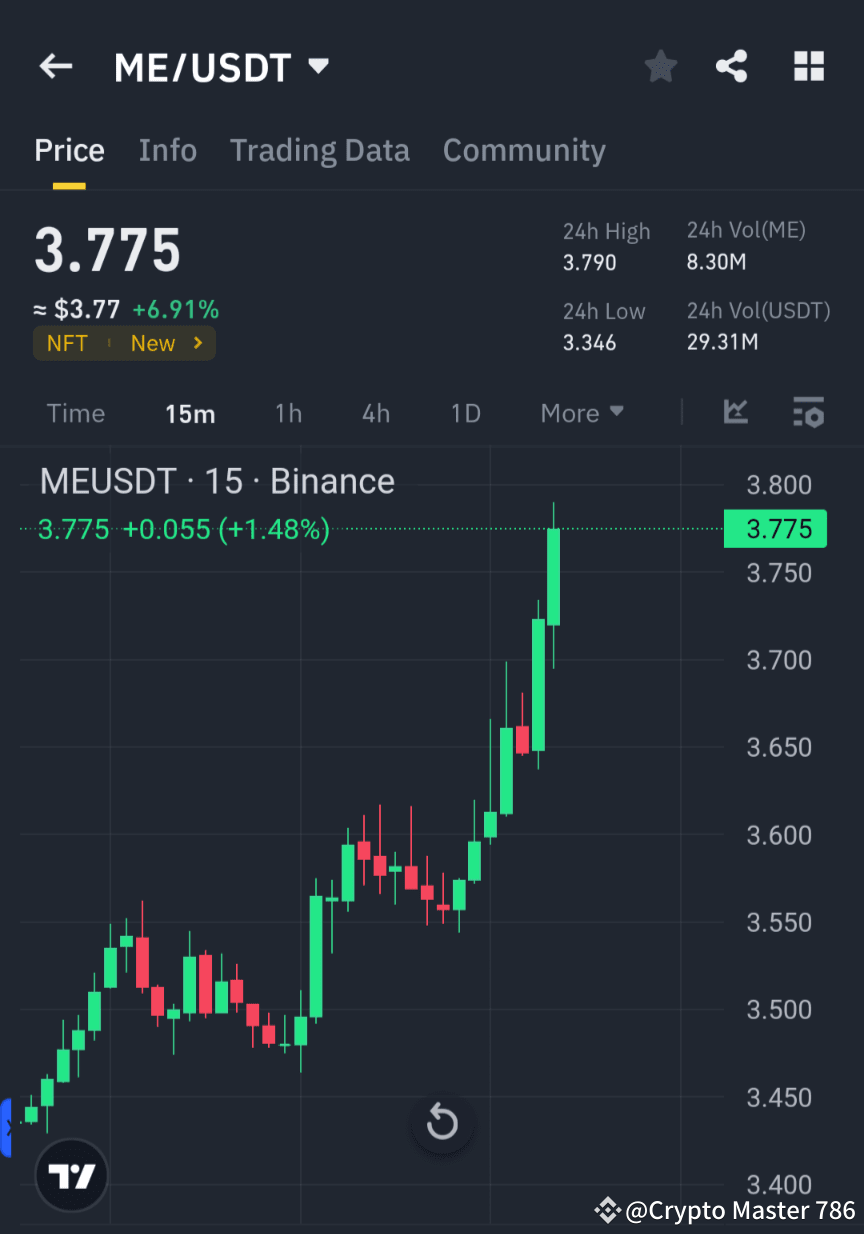Open the Community tab
This screenshot has width=864, height=1234.
click(x=524, y=150)
